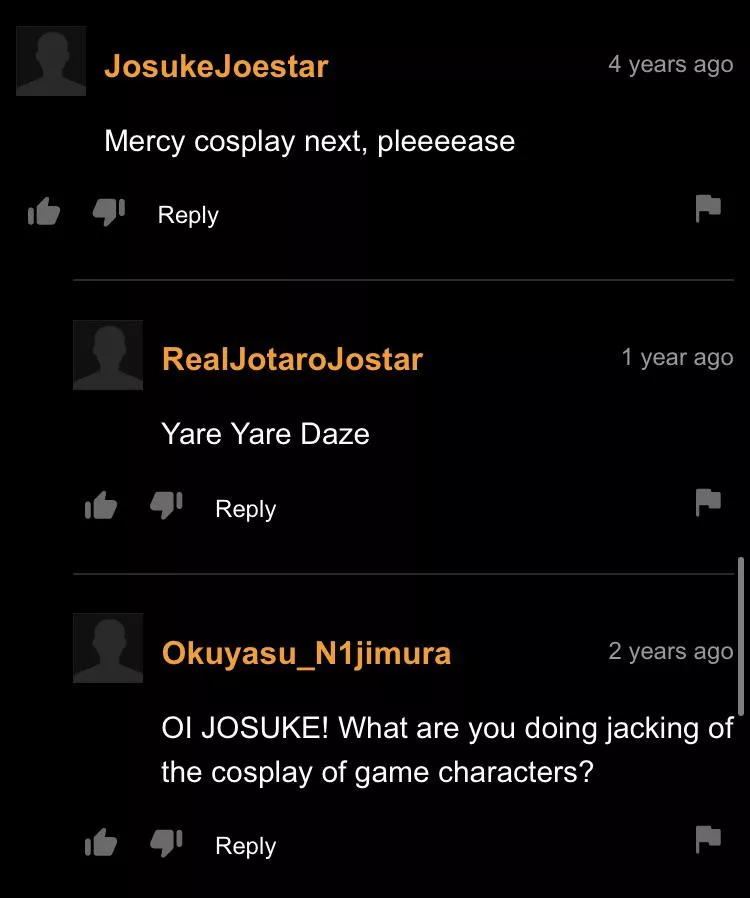Reply to JosukeJoestar's Mercy cosplay comment
The height and width of the screenshot is (898, 750).
[x=188, y=215]
